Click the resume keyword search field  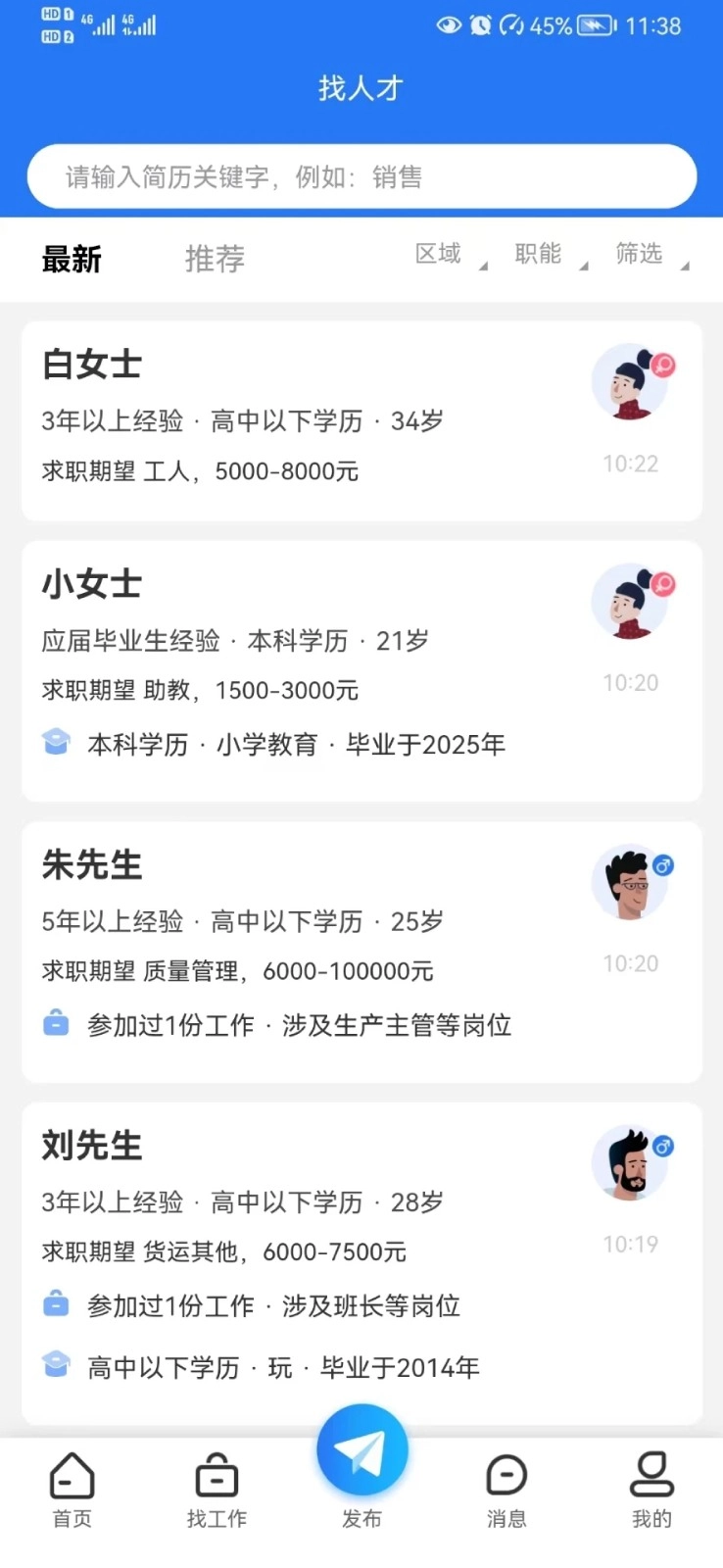point(361,176)
